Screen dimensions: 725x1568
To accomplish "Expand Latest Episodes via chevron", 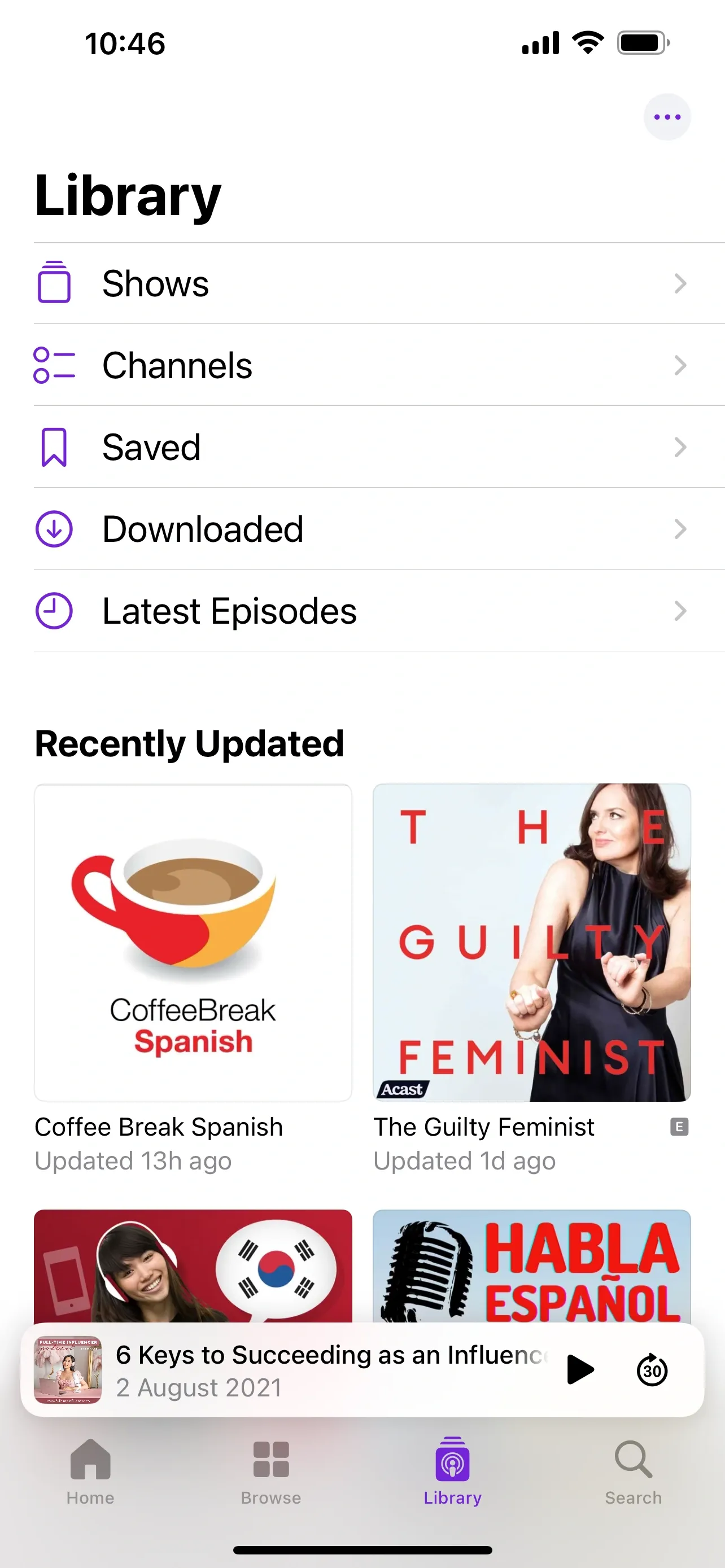I will point(680,610).
